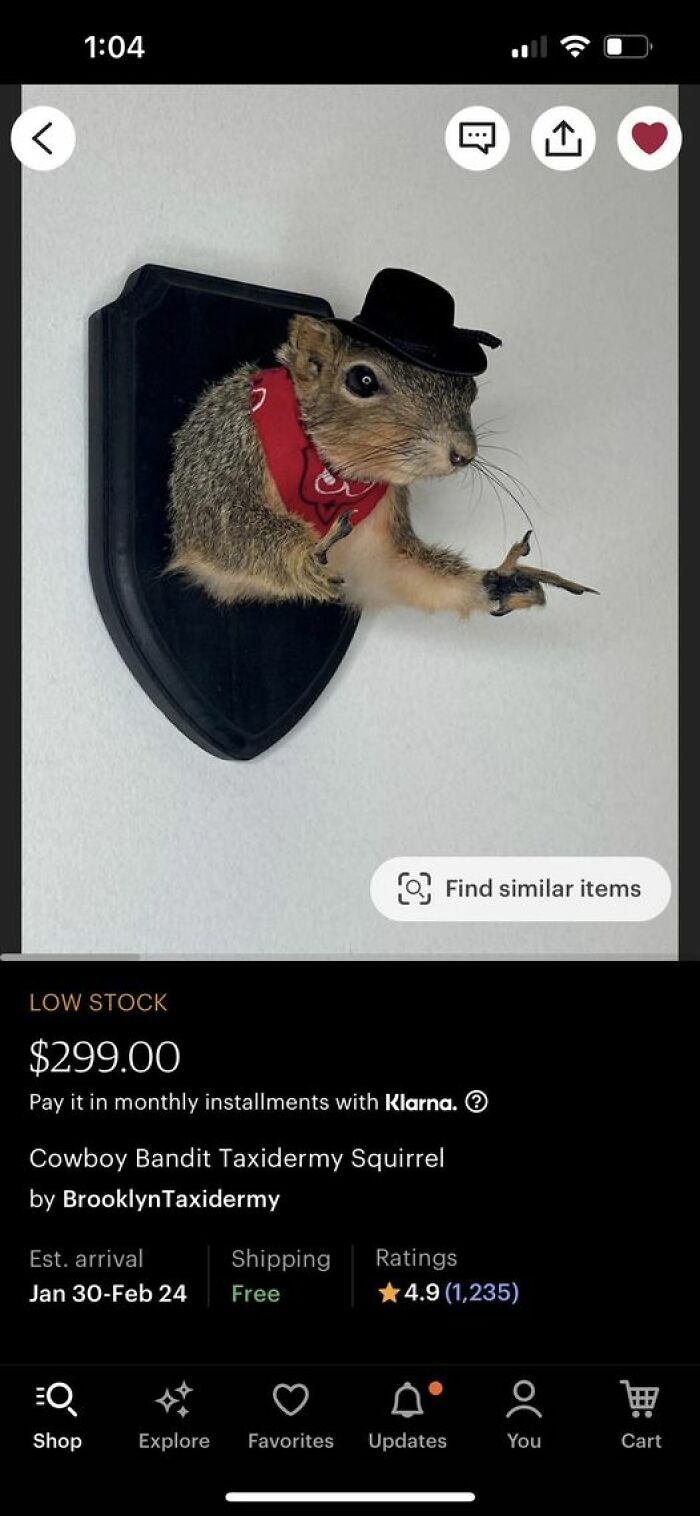This screenshot has height=1516, width=700.
Task: Tap Find similar items
Action: [520, 888]
